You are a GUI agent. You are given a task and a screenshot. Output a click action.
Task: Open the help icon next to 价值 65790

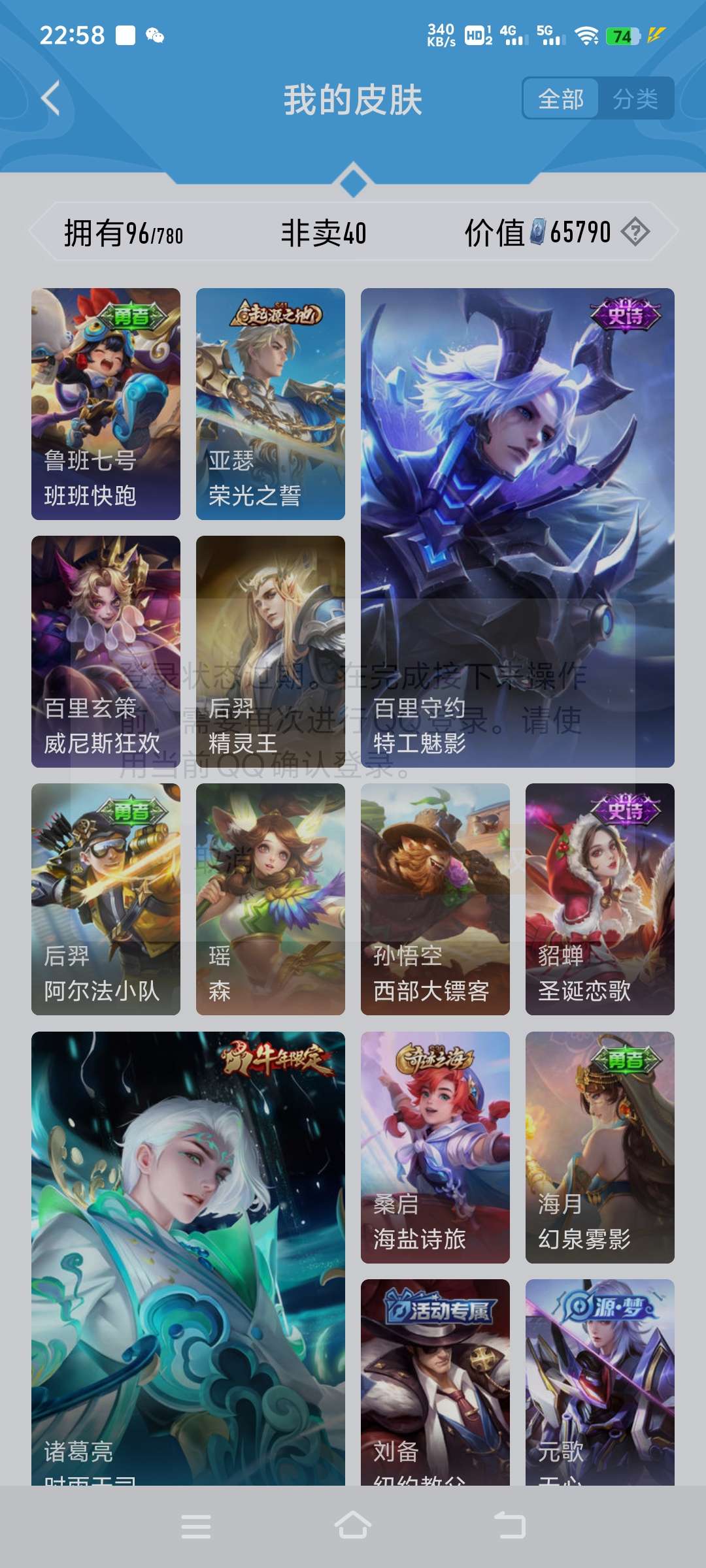click(635, 232)
